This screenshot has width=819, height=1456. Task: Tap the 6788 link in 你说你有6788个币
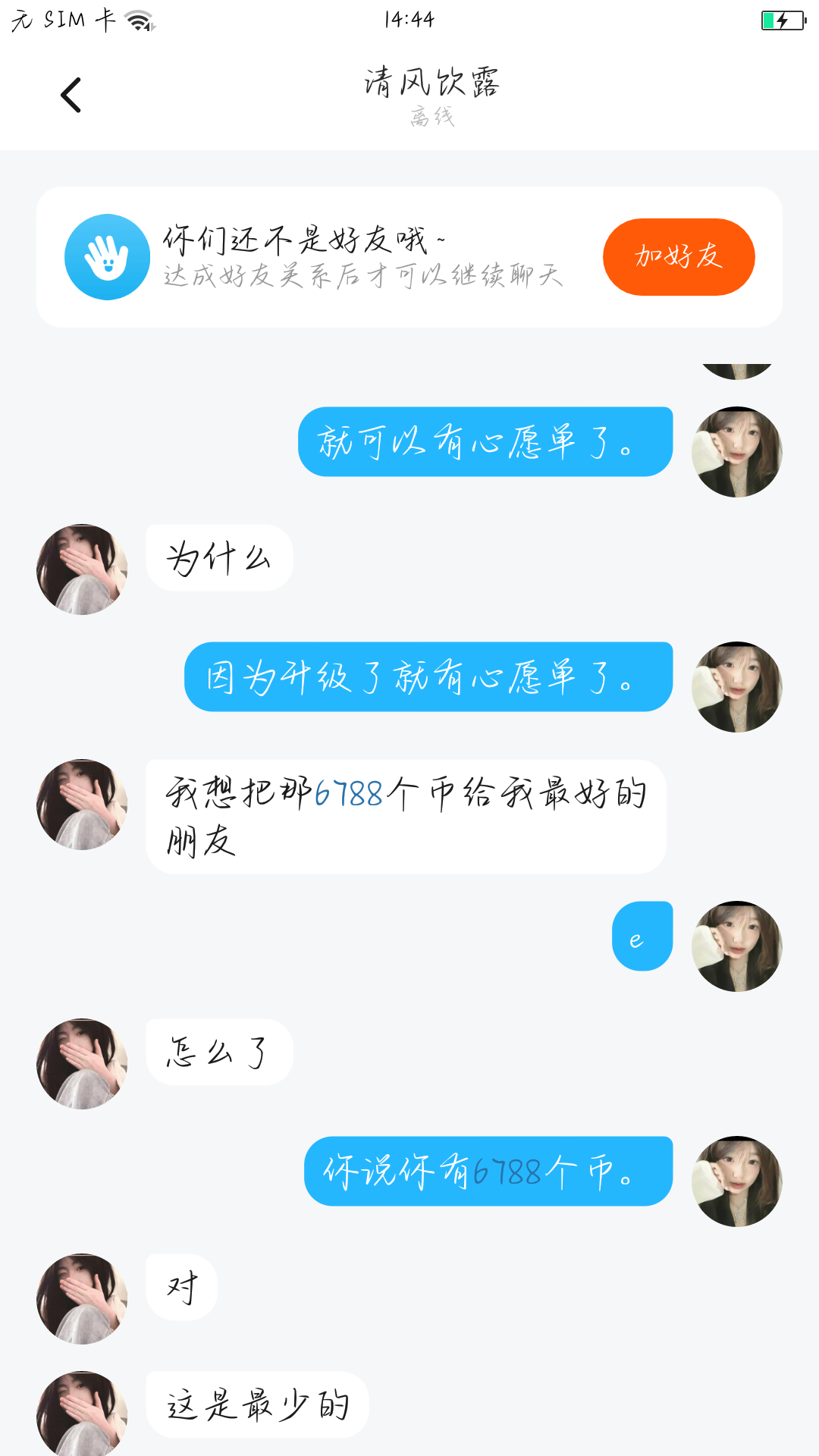[507, 1172]
